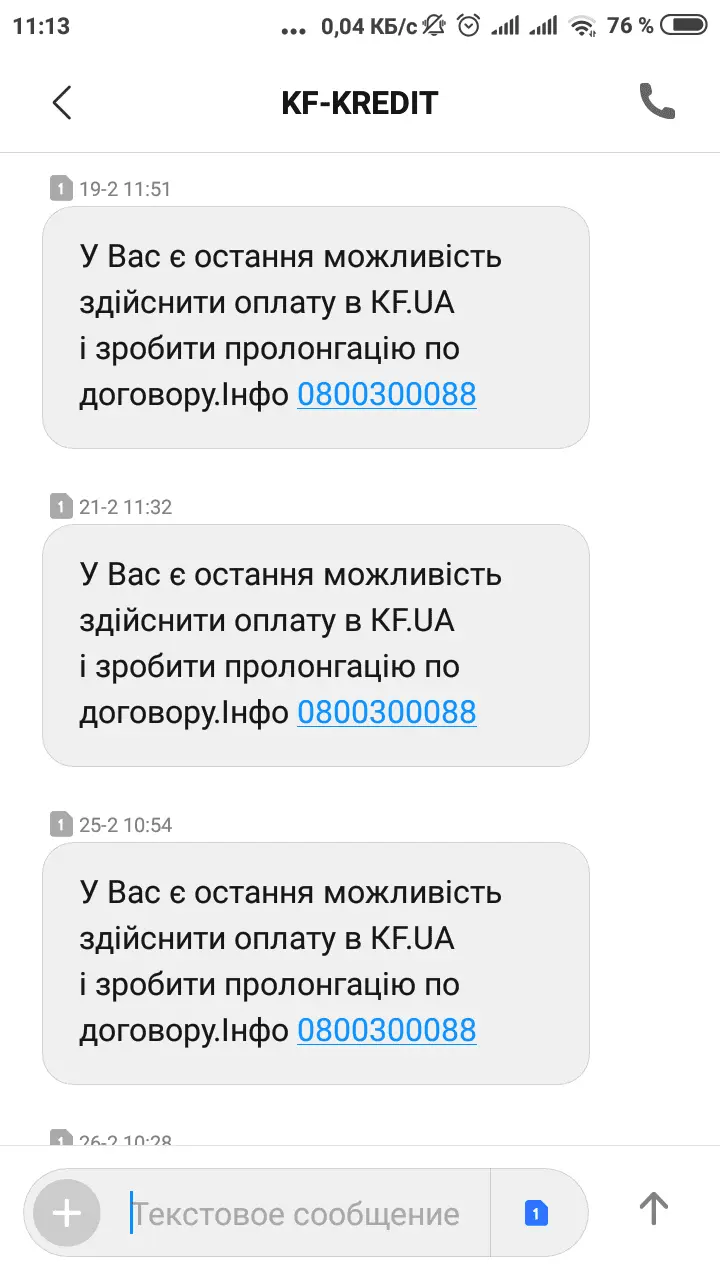Send the message with the arrow
Screen dimensions: 720x1280
pyautogui.click(x=653, y=1208)
